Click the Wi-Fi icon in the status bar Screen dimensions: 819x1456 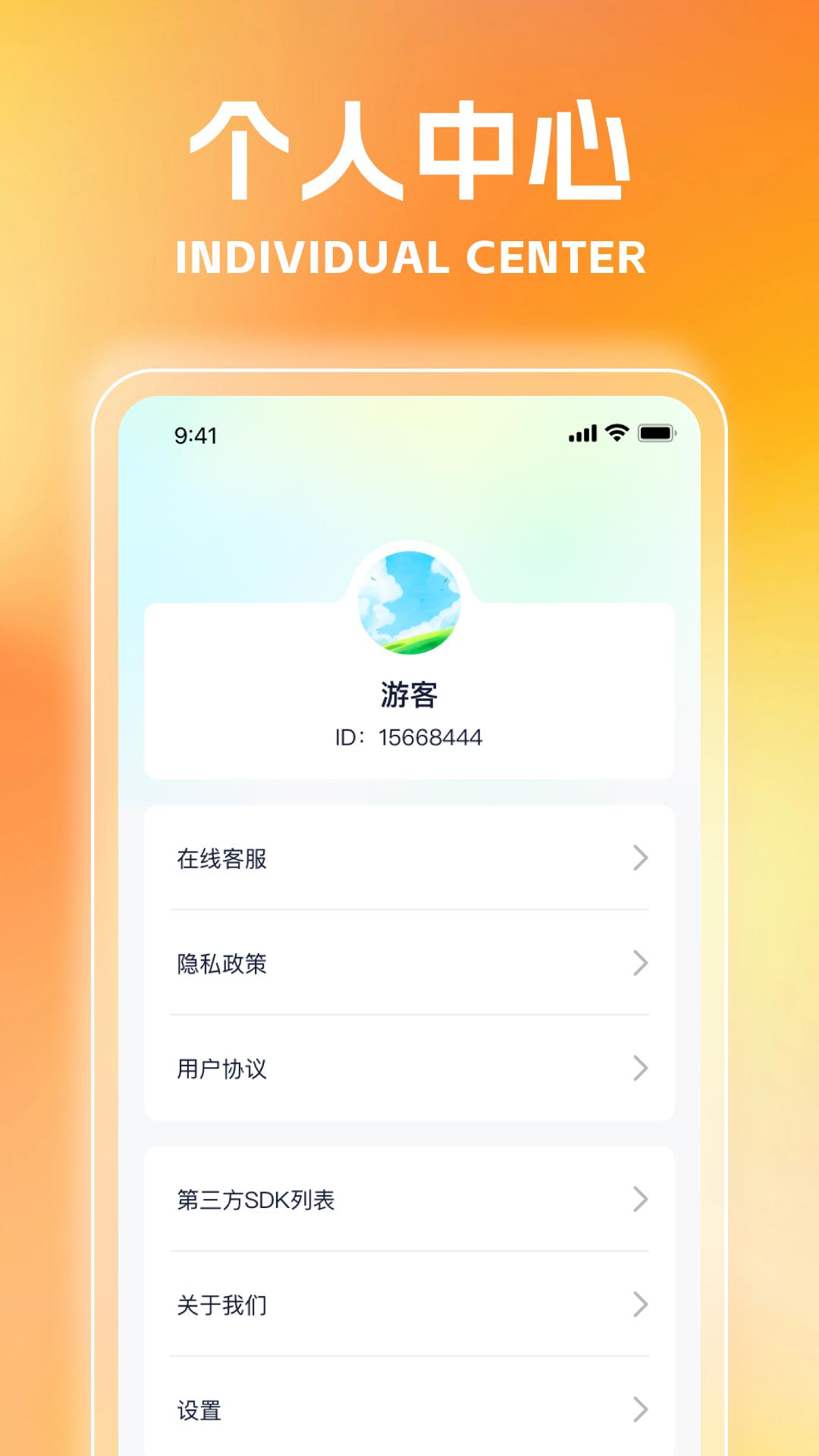[x=616, y=432]
